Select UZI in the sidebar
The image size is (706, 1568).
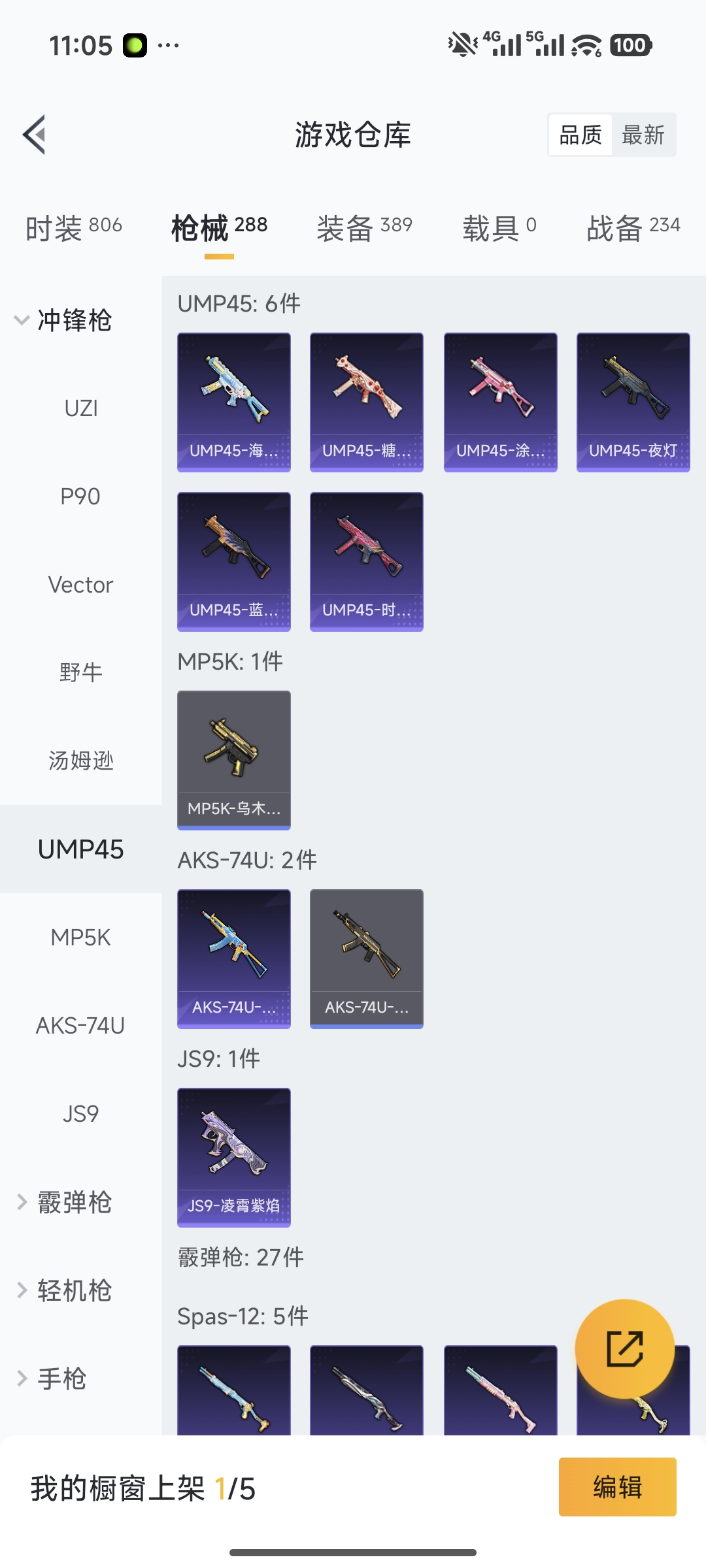click(x=81, y=408)
